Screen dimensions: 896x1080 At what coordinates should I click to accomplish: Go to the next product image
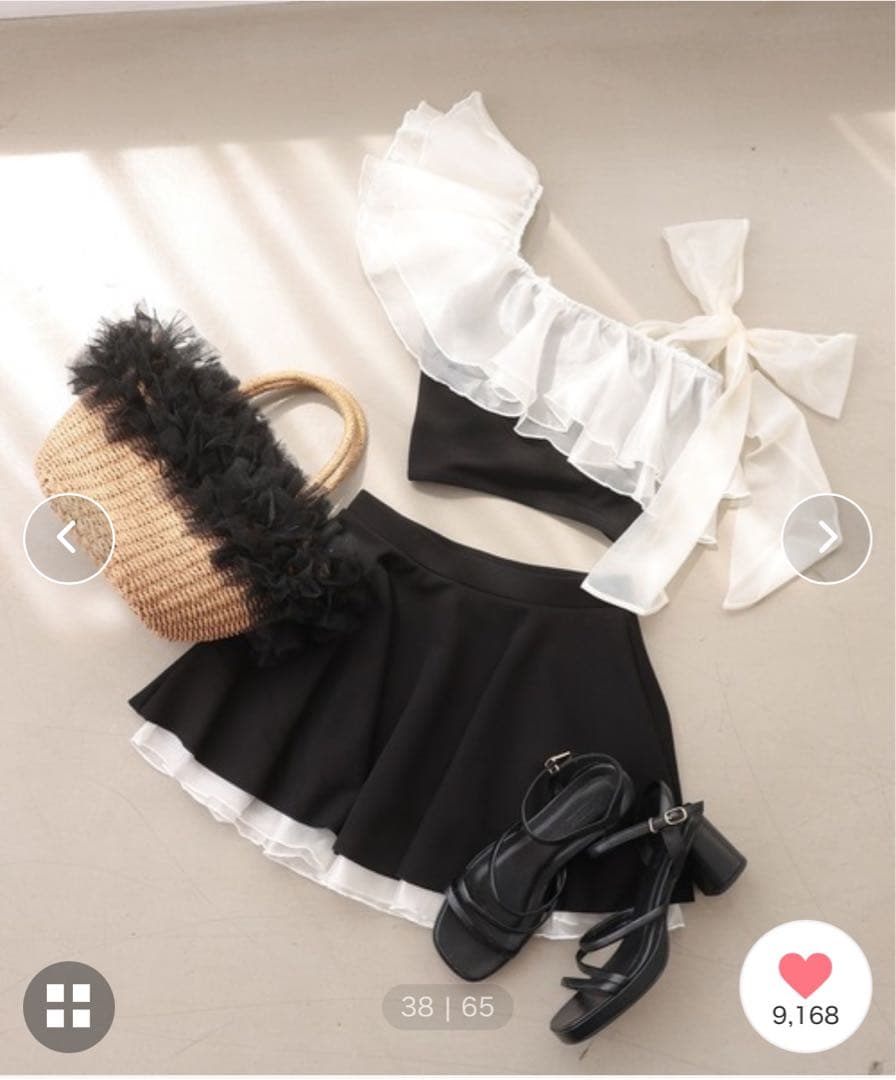(826, 539)
